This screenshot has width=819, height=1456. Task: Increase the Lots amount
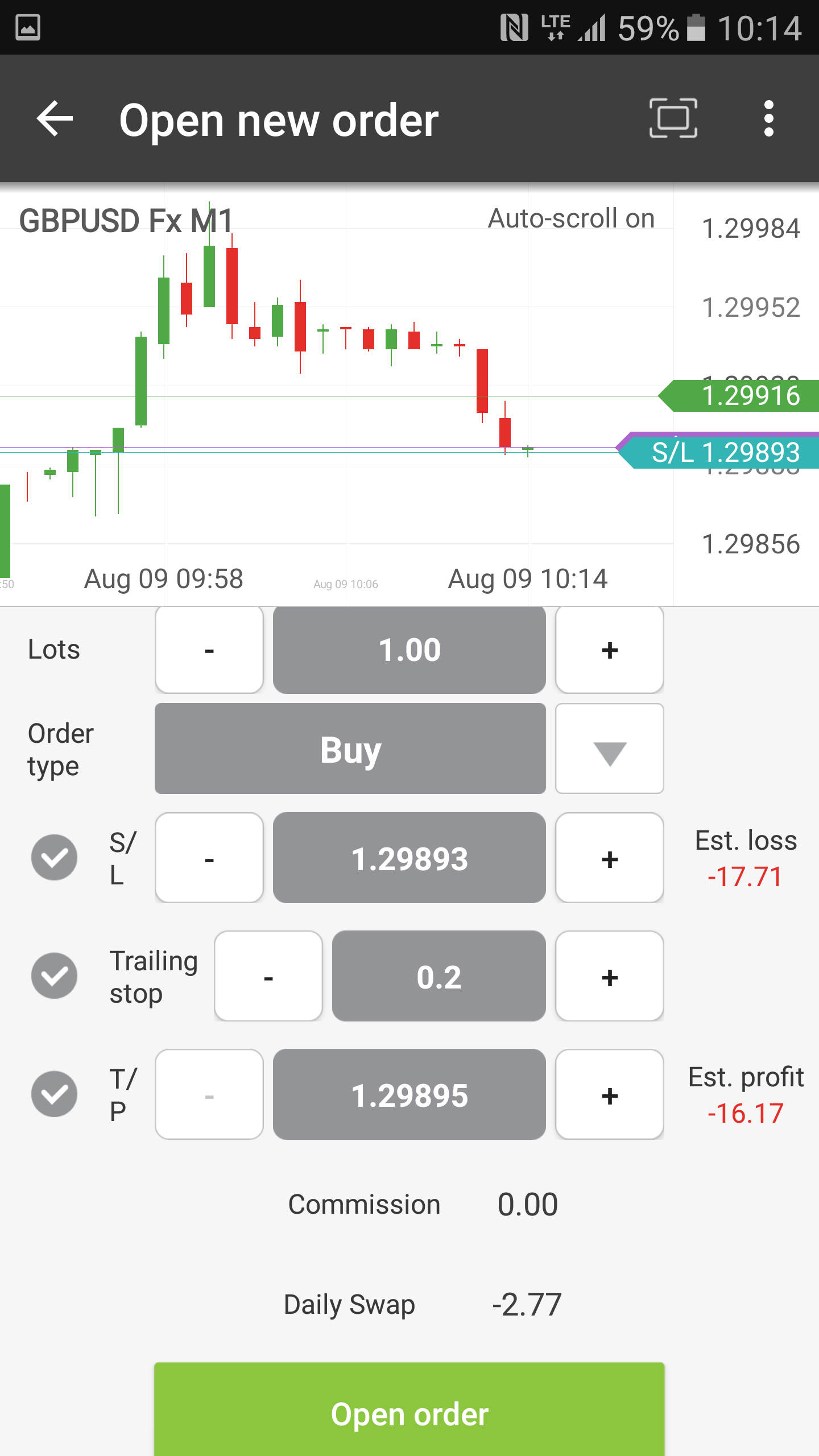(x=610, y=650)
